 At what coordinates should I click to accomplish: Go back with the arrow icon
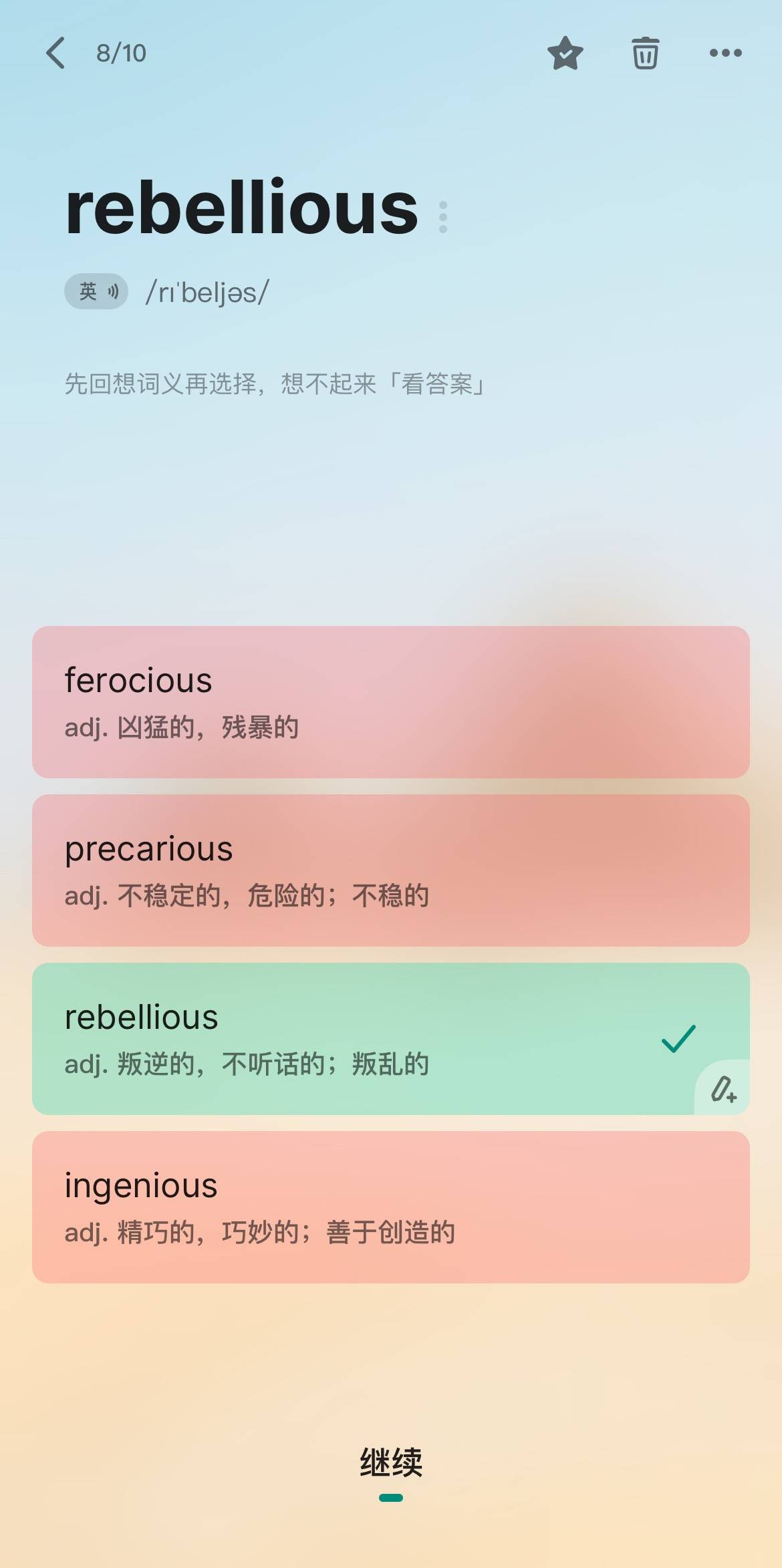point(56,53)
